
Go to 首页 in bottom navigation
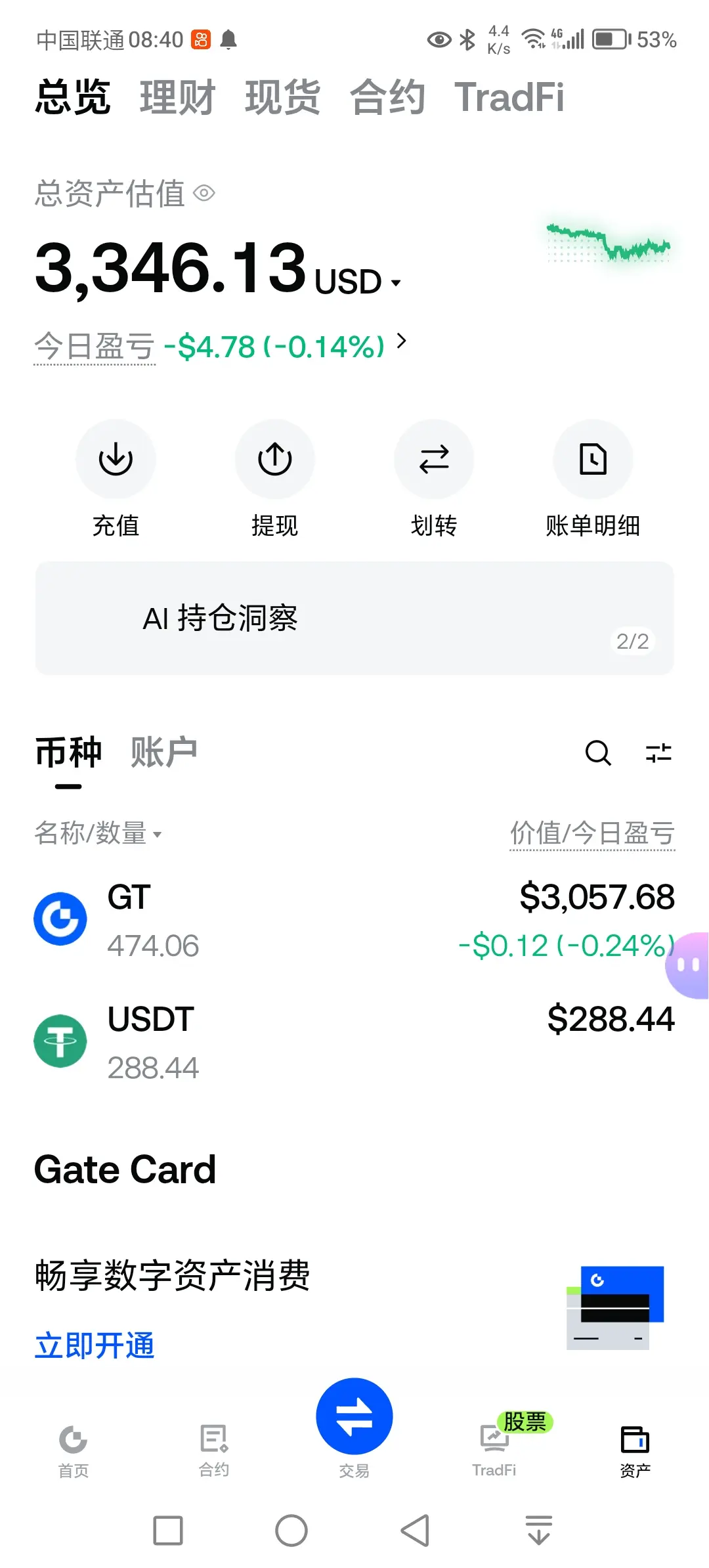click(73, 1451)
